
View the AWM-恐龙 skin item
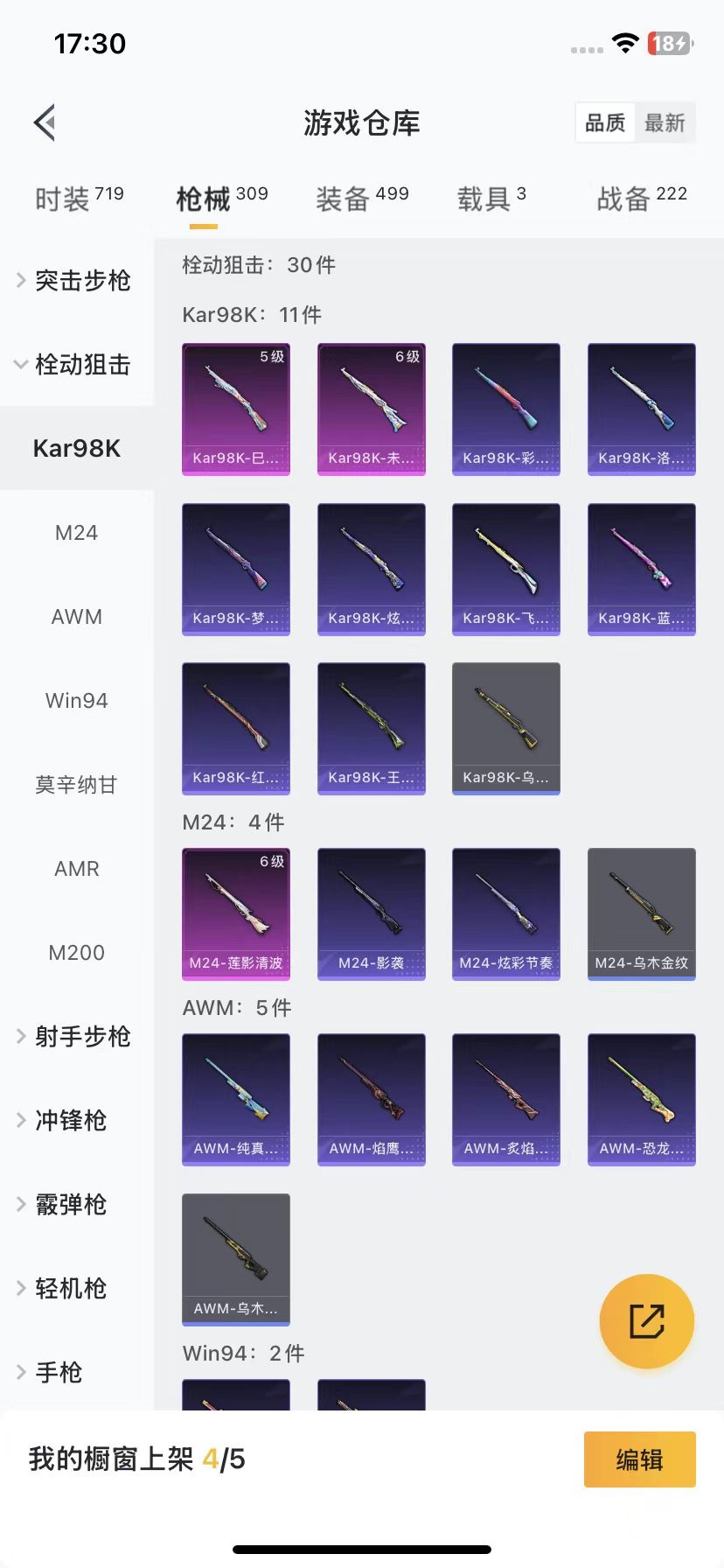[642, 1099]
